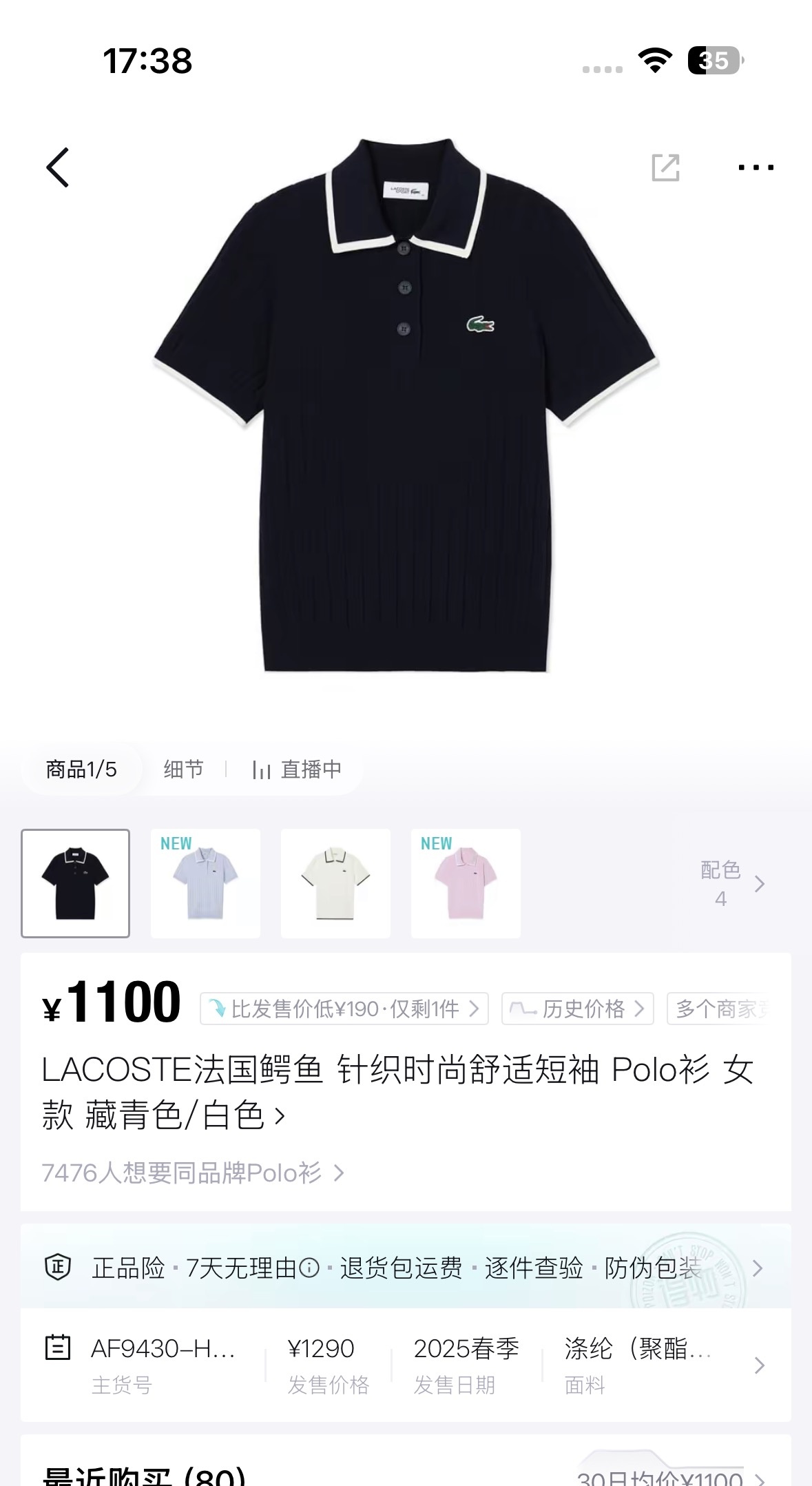This screenshot has height=1486, width=812.
Task: View the main product image
Action: point(406,406)
